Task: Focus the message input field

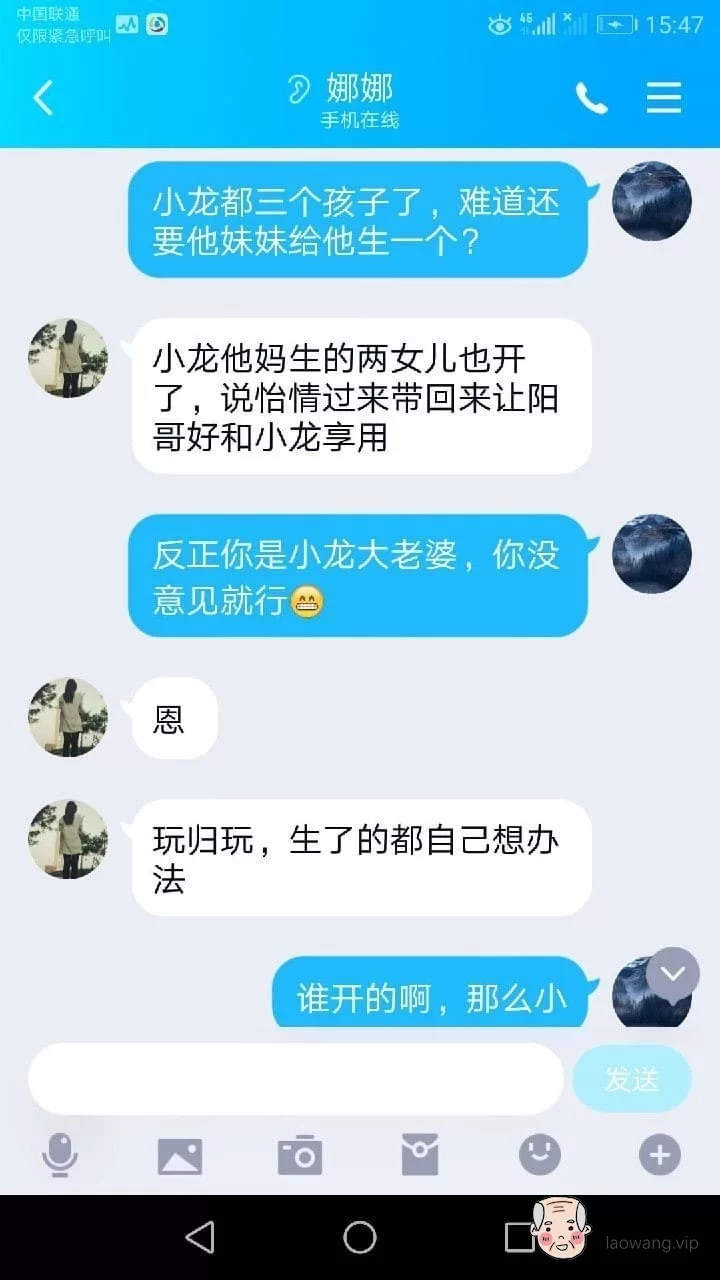Action: pyautogui.click(x=296, y=1079)
